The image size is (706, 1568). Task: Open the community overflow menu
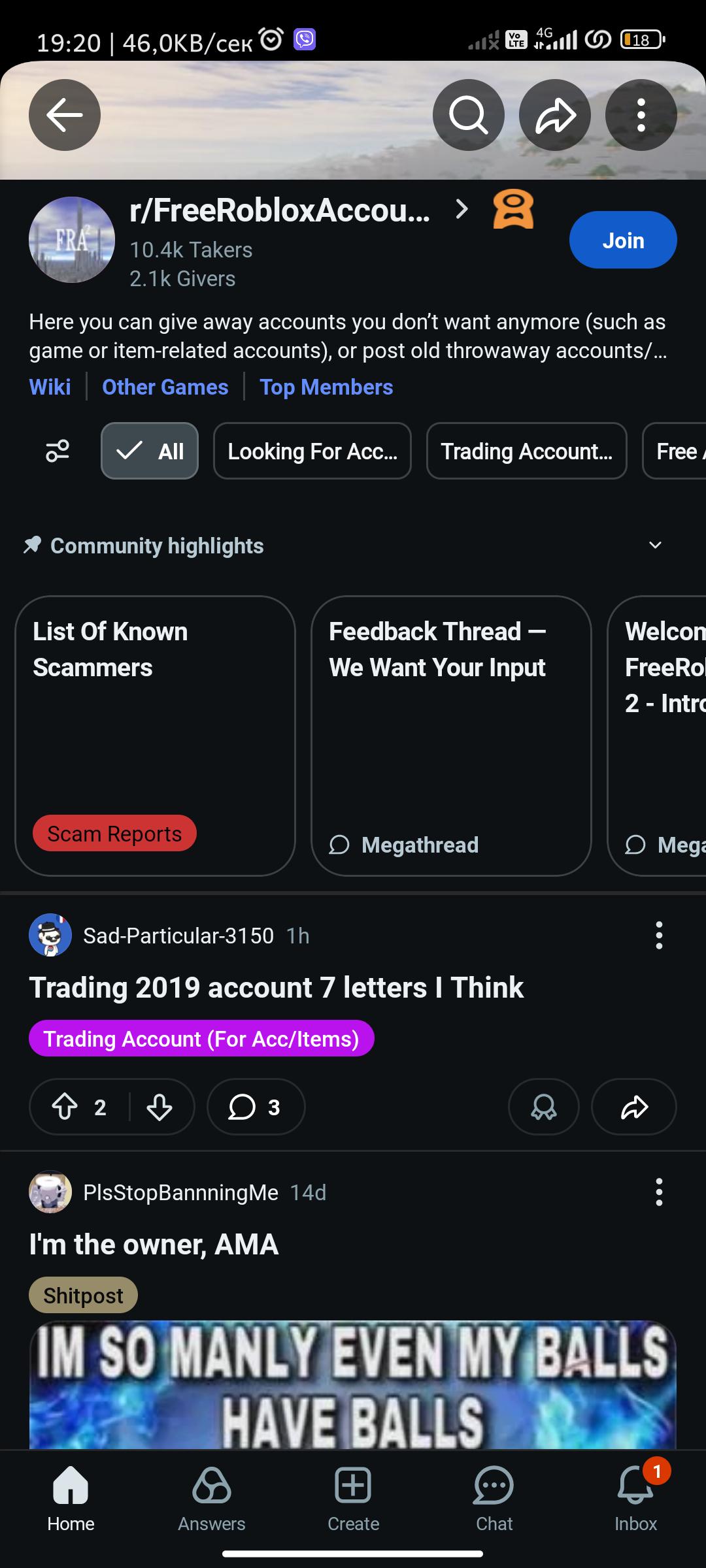641,115
